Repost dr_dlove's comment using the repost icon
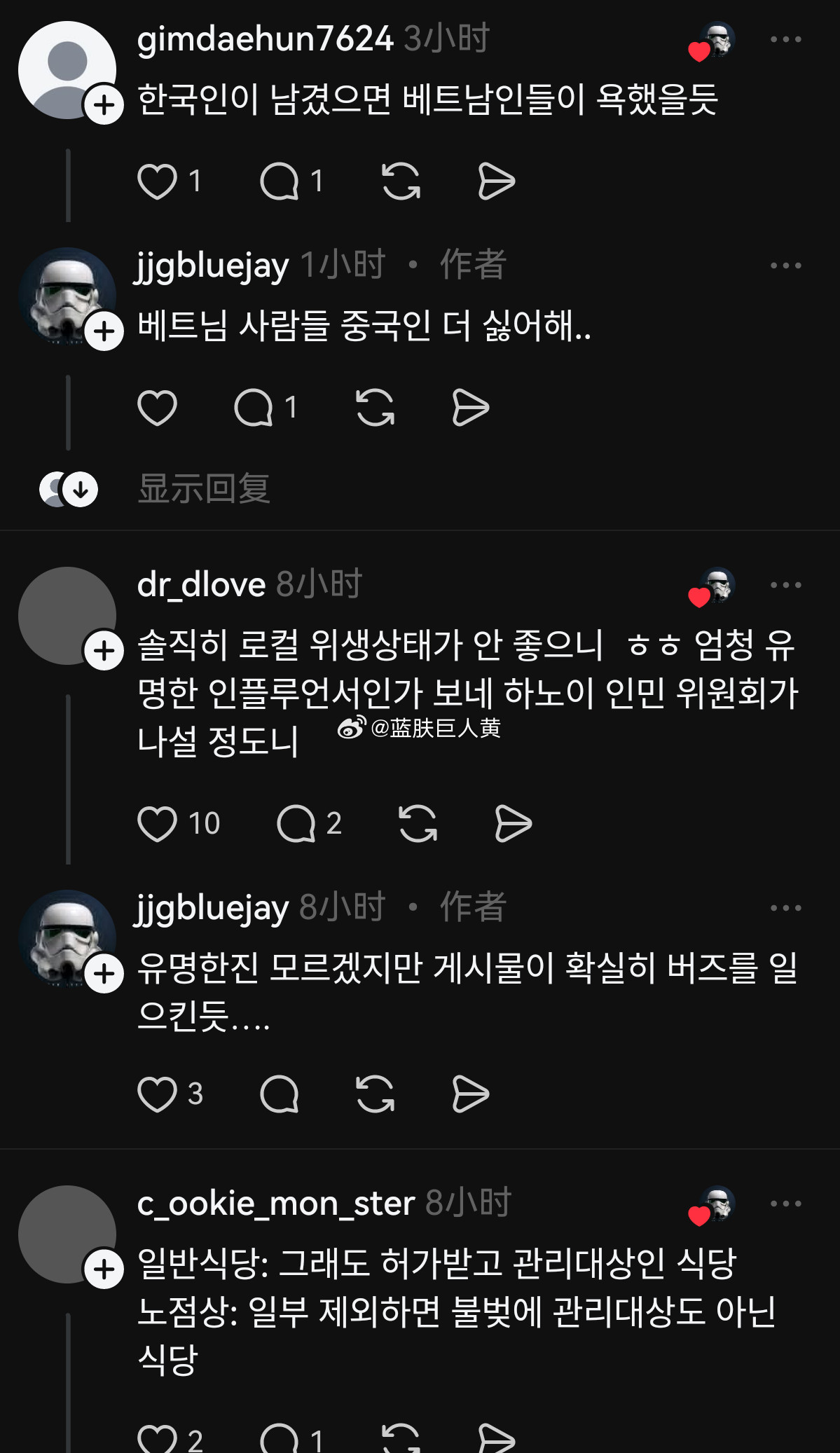 [420, 824]
